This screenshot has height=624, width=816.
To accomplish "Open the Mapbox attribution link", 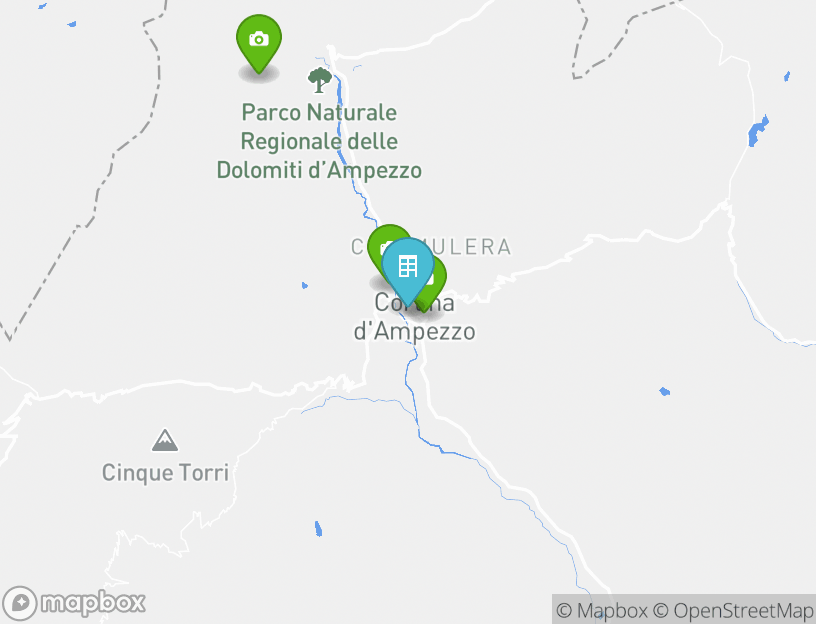I will [602, 610].
